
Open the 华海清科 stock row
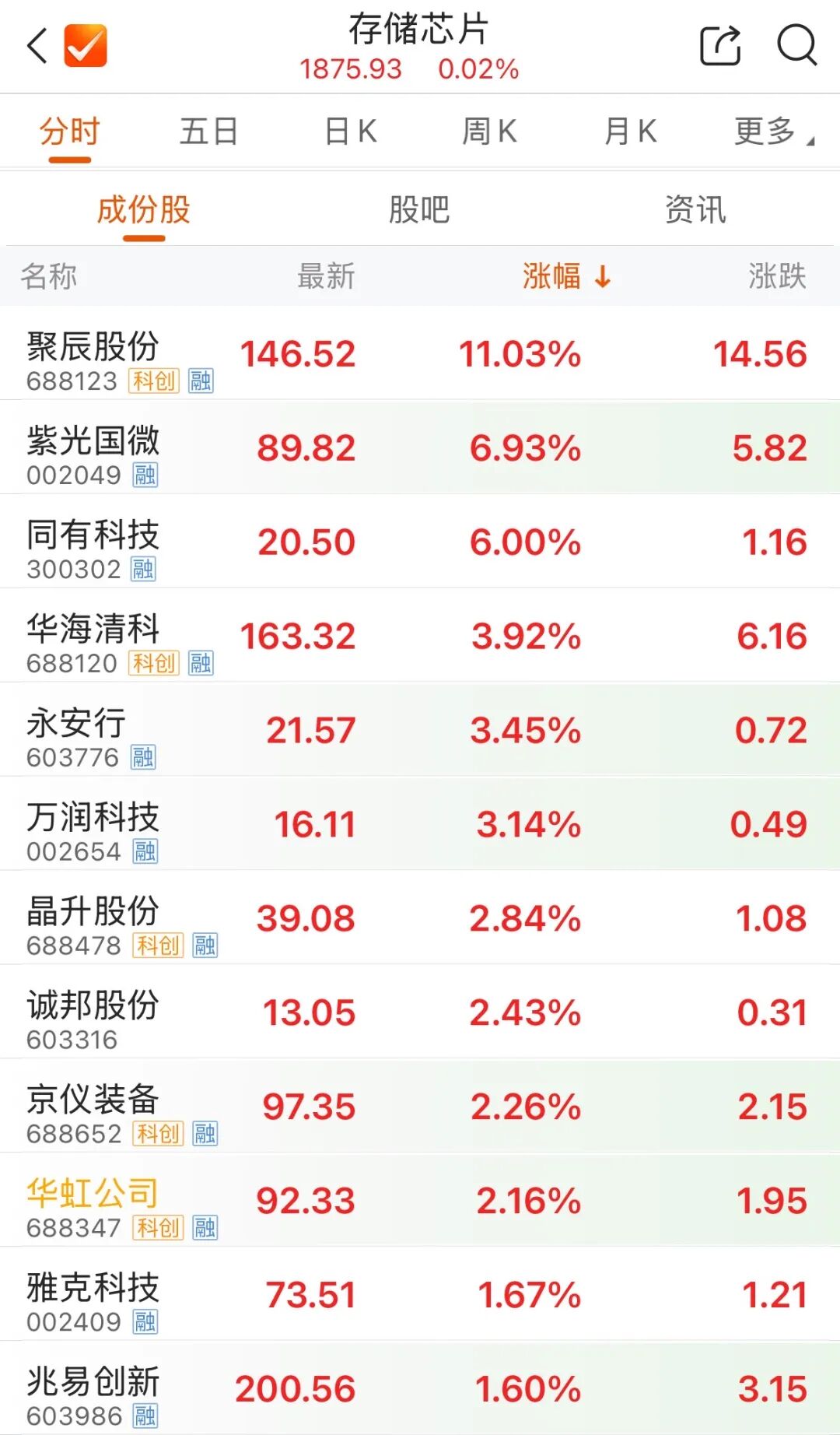pos(420,636)
